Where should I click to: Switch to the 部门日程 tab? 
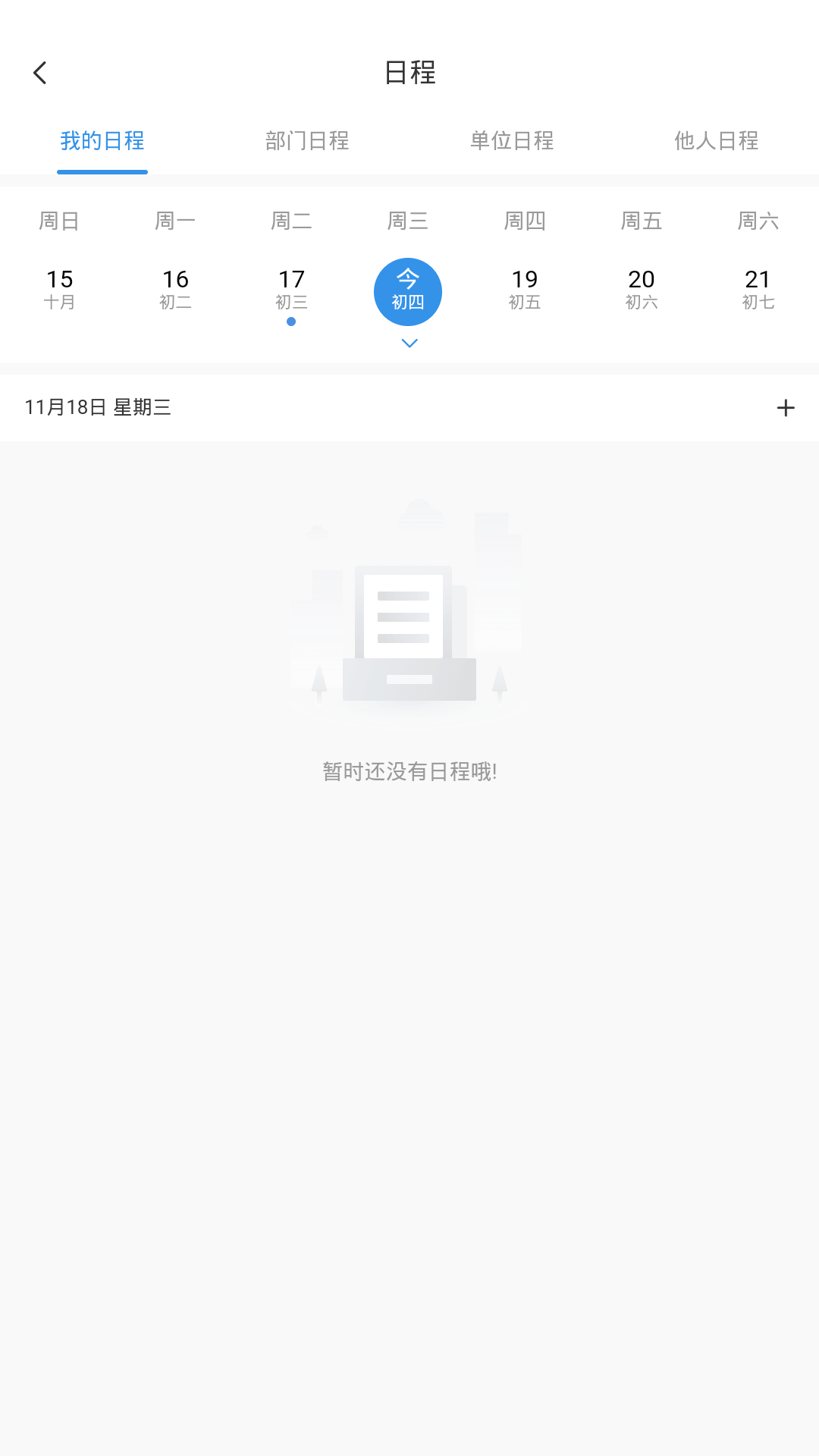(x=307, y=140)
